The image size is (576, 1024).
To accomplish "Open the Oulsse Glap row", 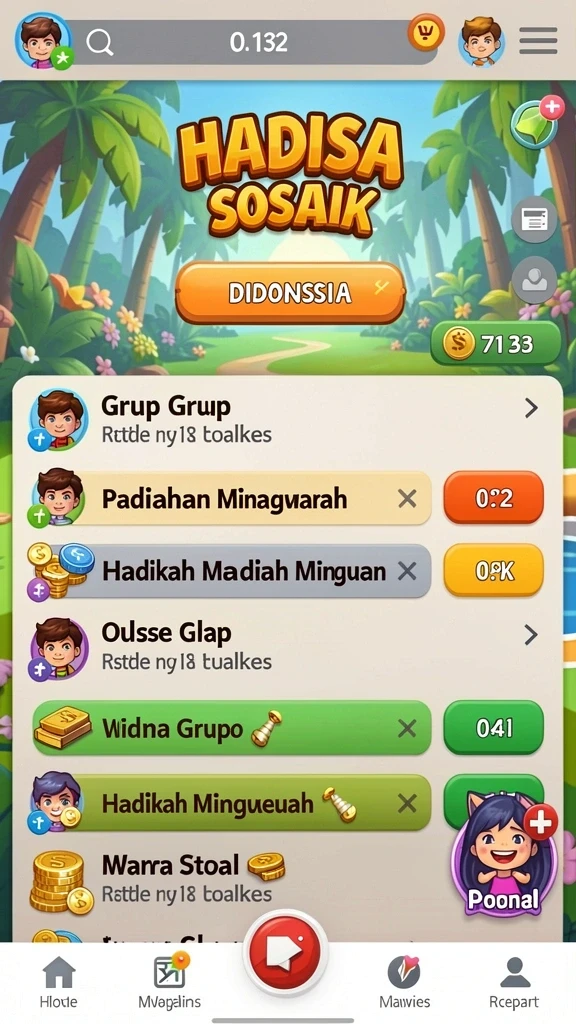I will tap(287, 647).
